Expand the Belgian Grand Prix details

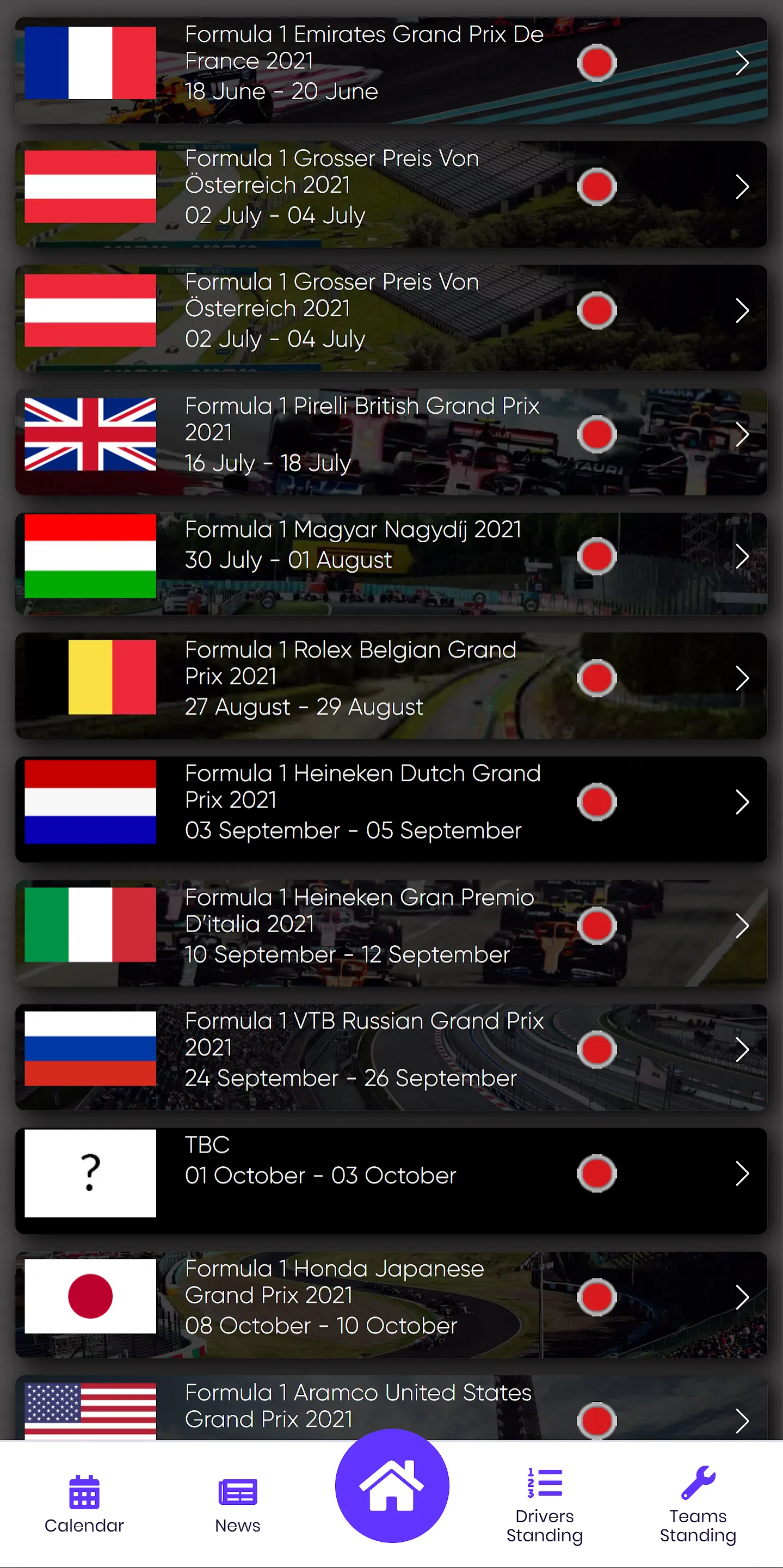pyautogui.click(x=743, y=677)
